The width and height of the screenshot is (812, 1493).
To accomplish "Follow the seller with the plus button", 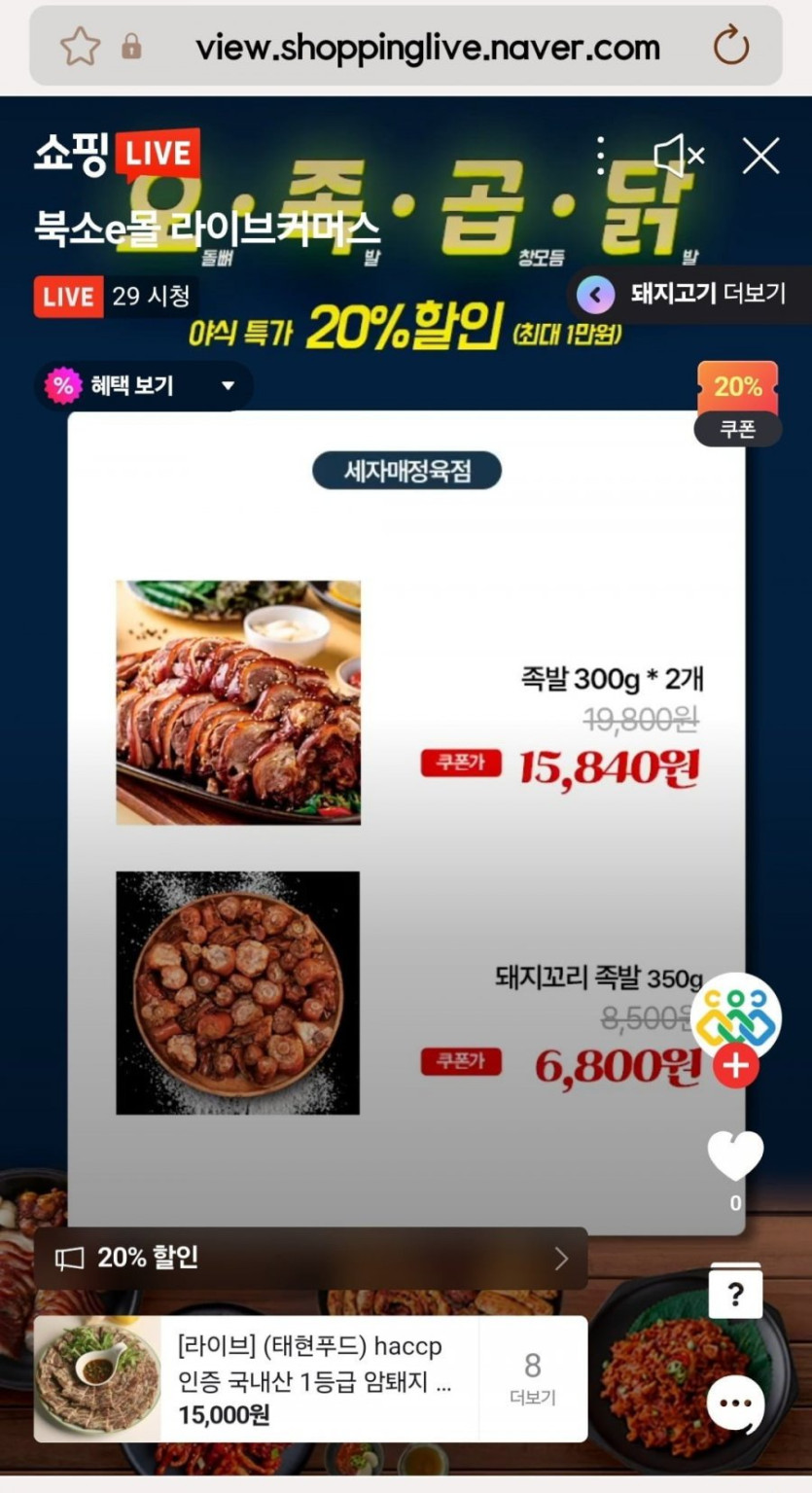I will pos(736,1067).
